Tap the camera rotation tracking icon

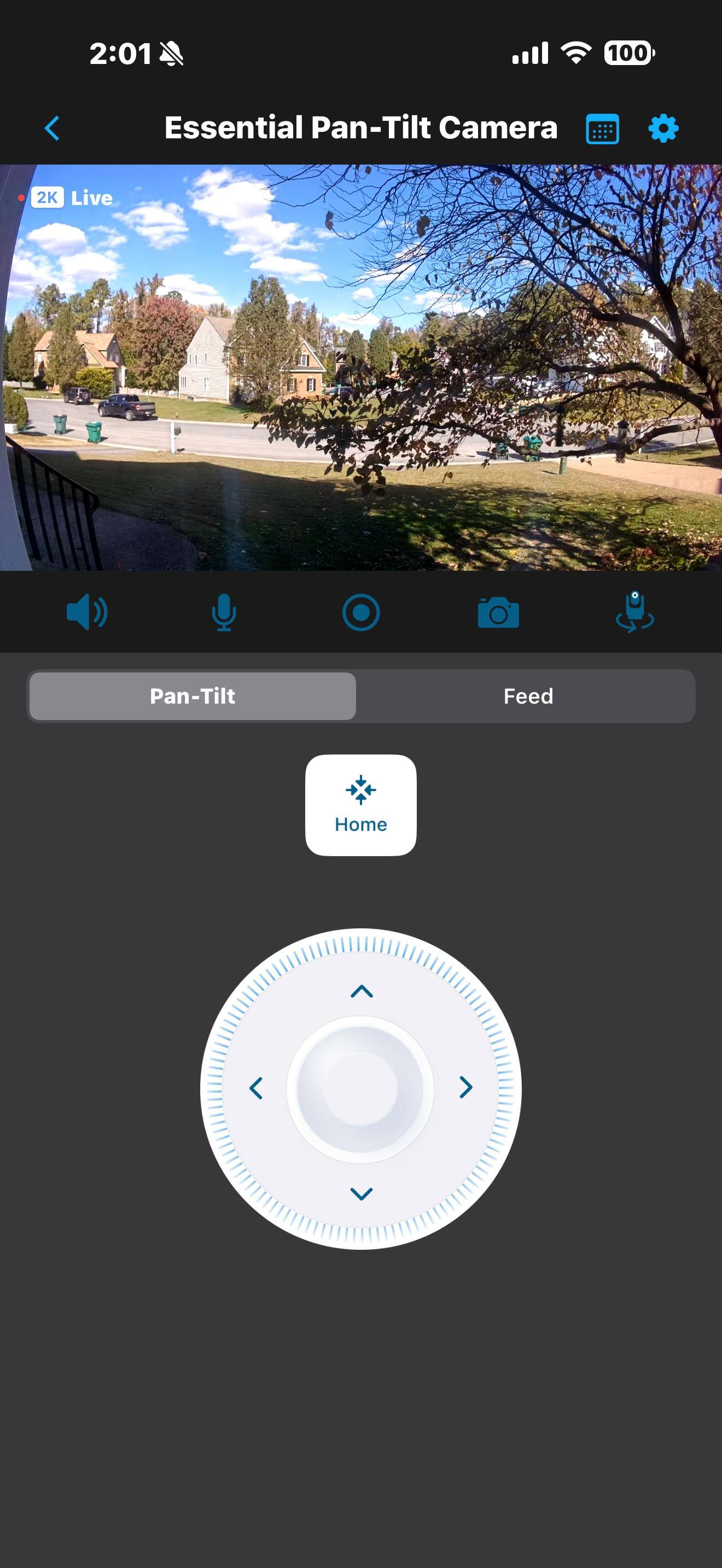(x=634, y=612)
